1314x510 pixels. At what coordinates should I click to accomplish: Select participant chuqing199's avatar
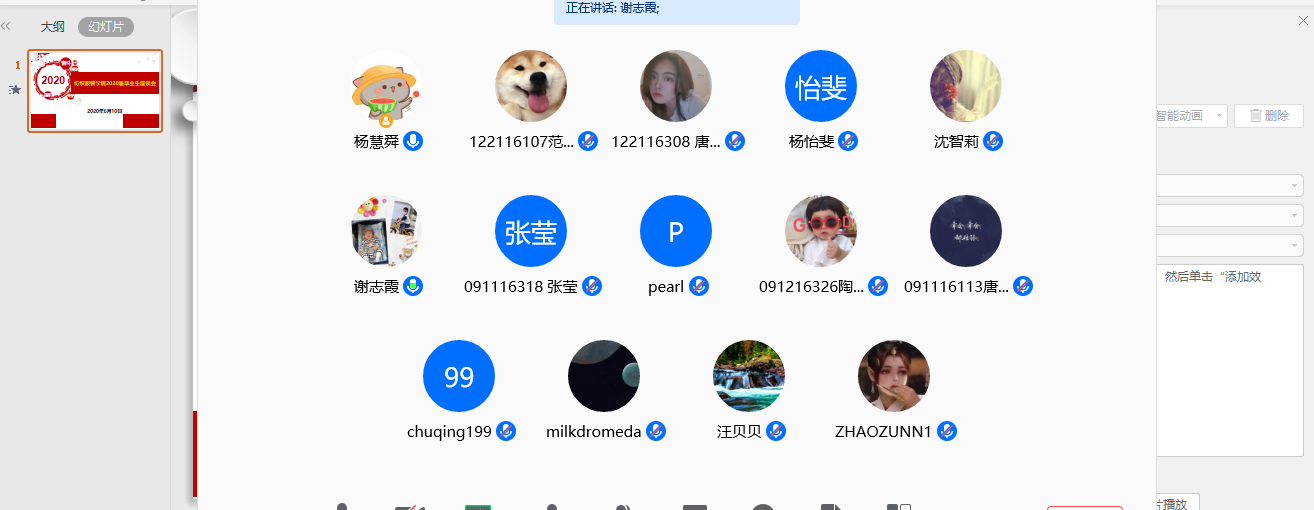(x=459, y=376)
